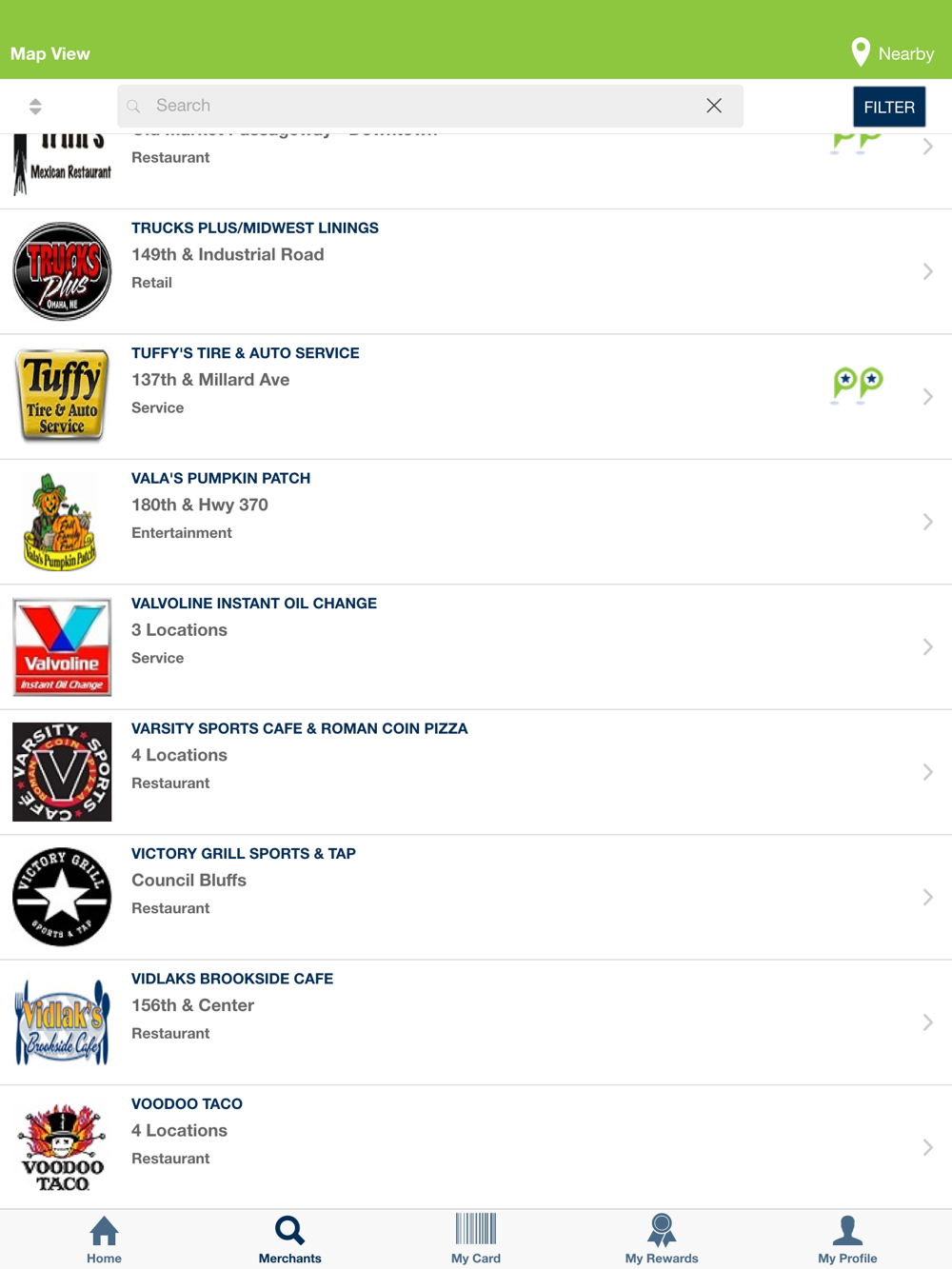Switch to Map View
The image size is (952, 1269).
point(50,54)
